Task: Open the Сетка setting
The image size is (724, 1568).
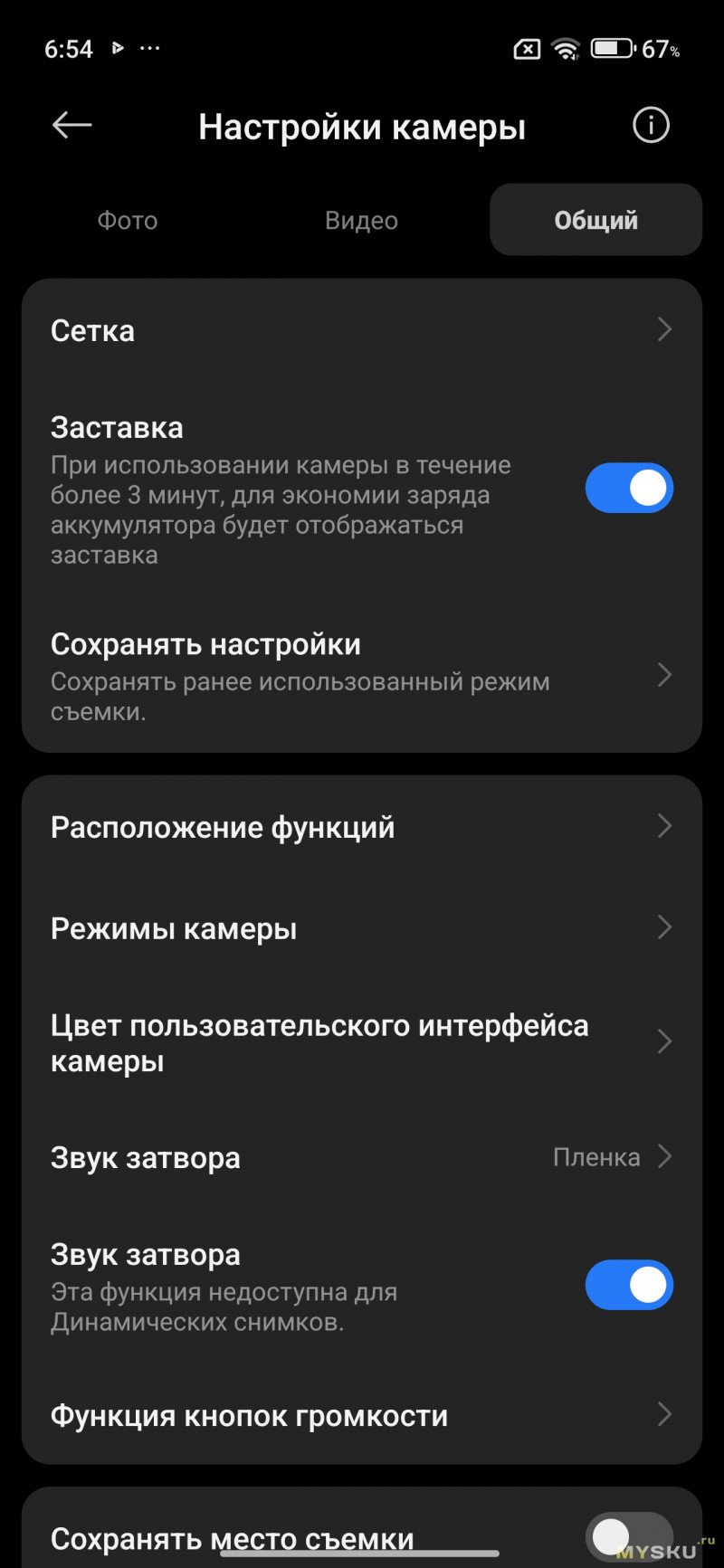Action: pyautogui.click(x=362, y=330)
